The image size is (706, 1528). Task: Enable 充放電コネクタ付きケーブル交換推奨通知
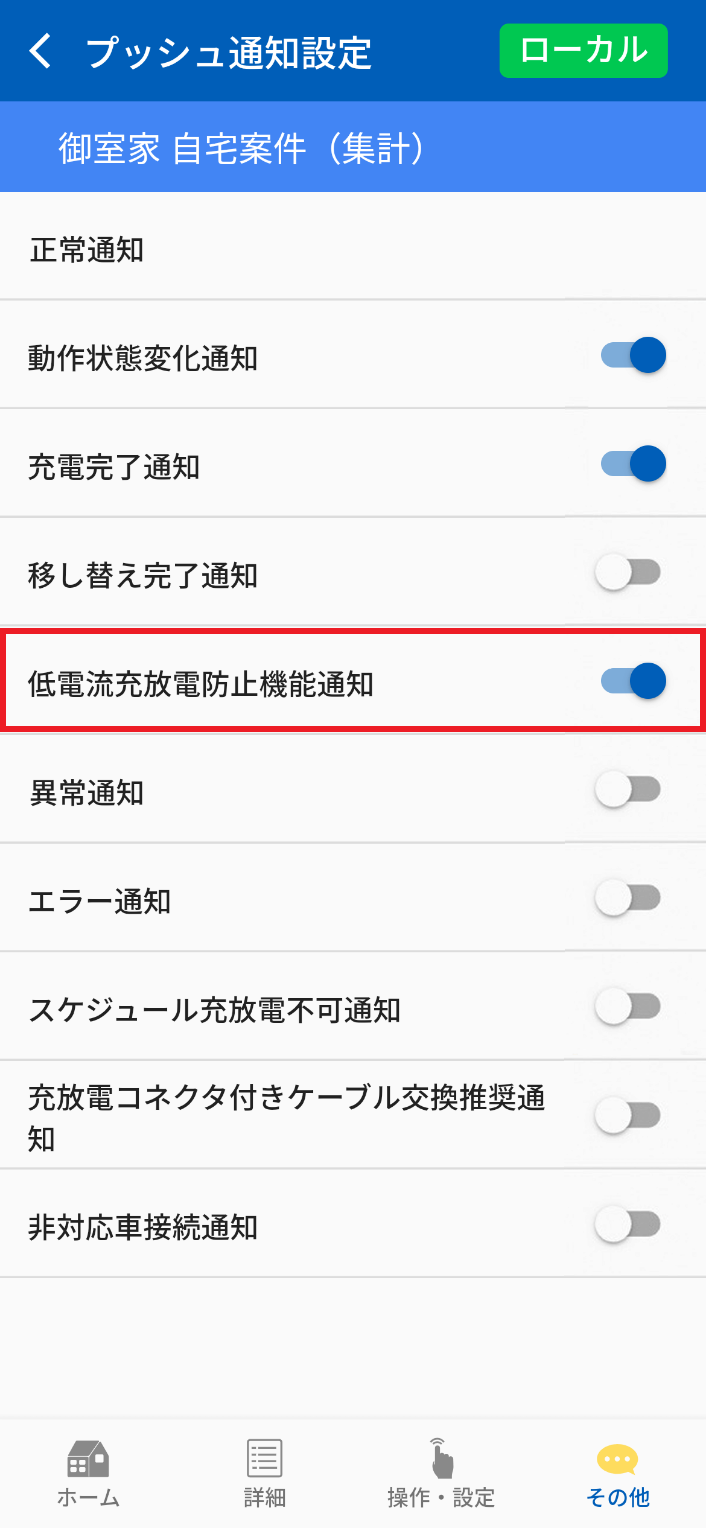pyautogui.click(x=628, y=1116)
